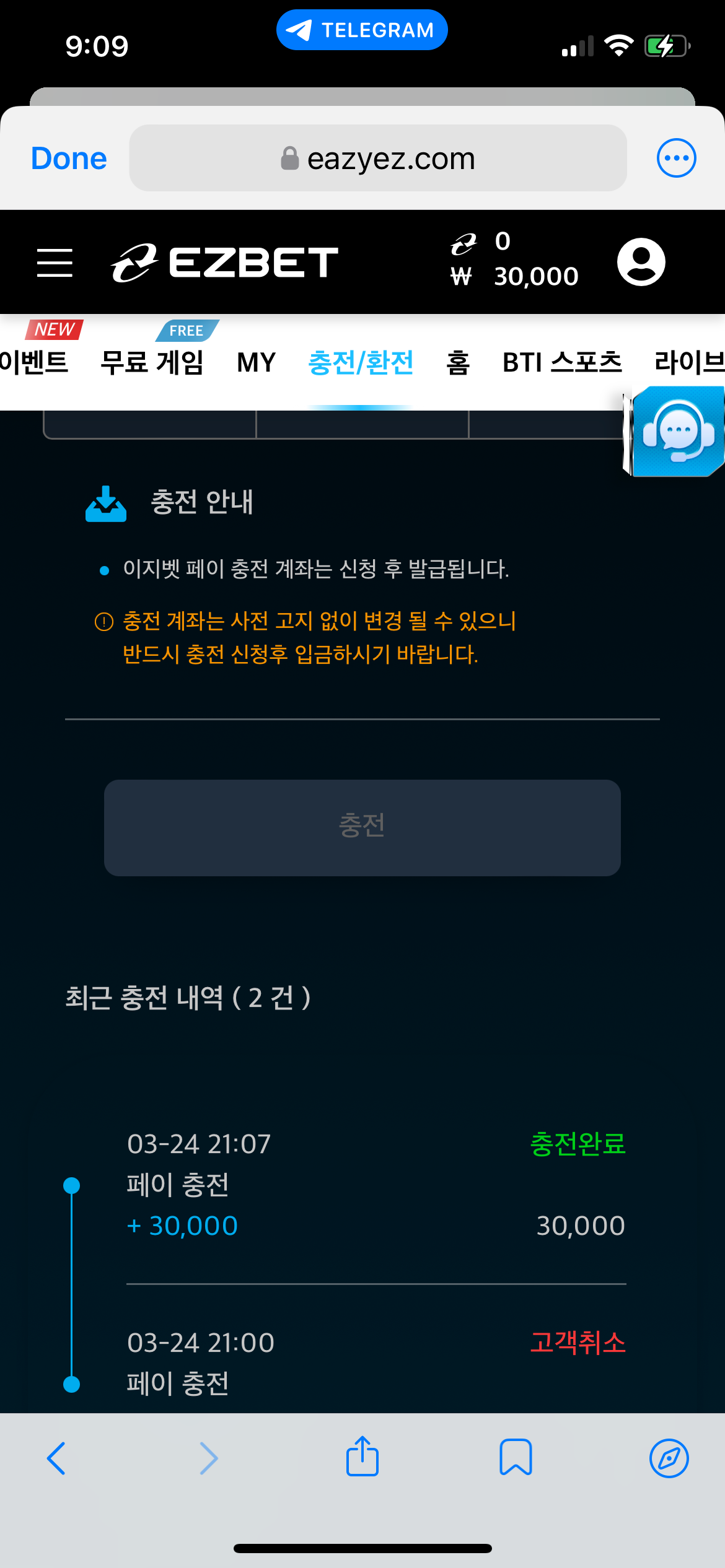This screenshot has width=725, height=1568.
Task: Switch to the 홈 tab
Action: [x=458, y=362]
